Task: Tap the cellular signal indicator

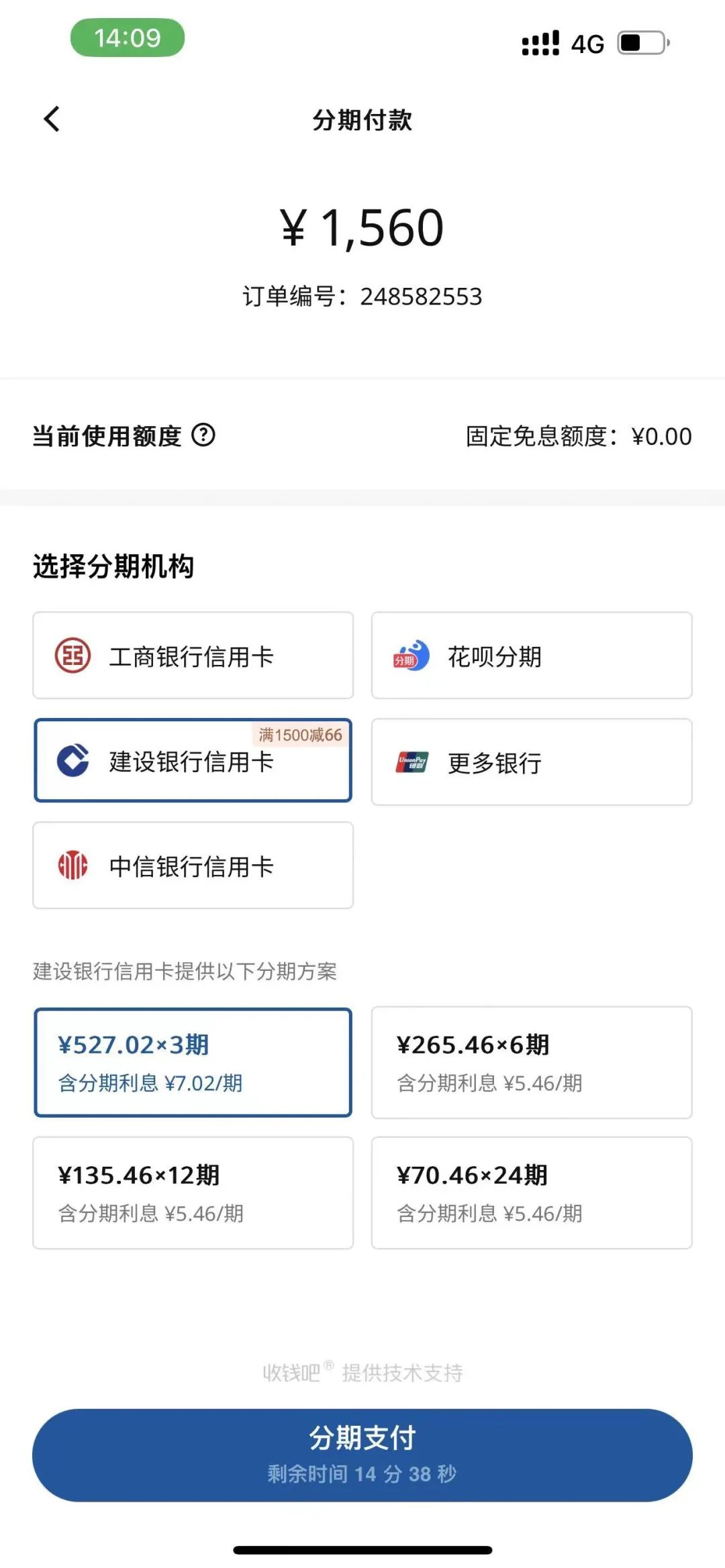Action: (540, 42)
